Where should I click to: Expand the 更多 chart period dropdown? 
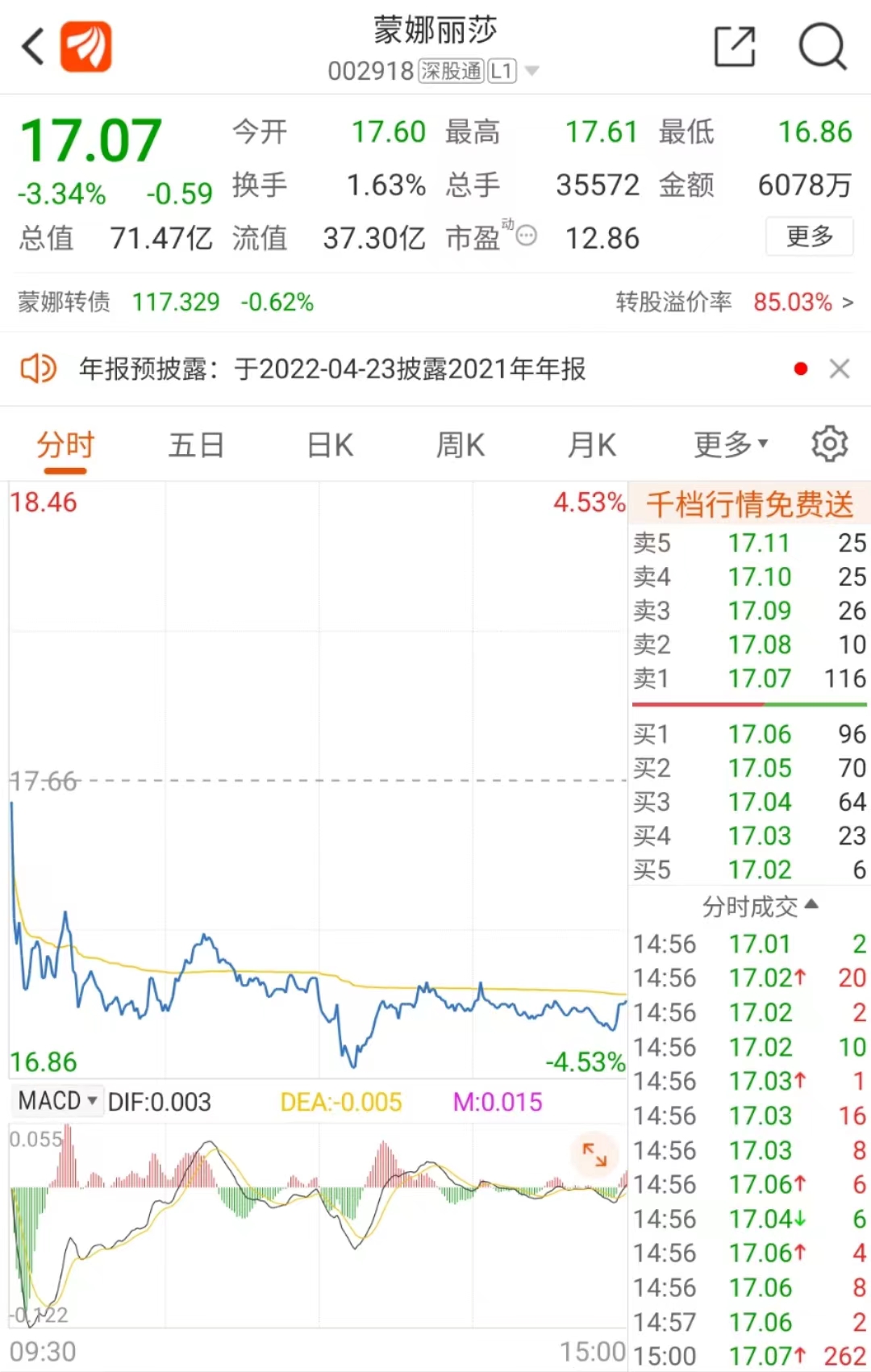pyautogui.click(x=730, y=444)
